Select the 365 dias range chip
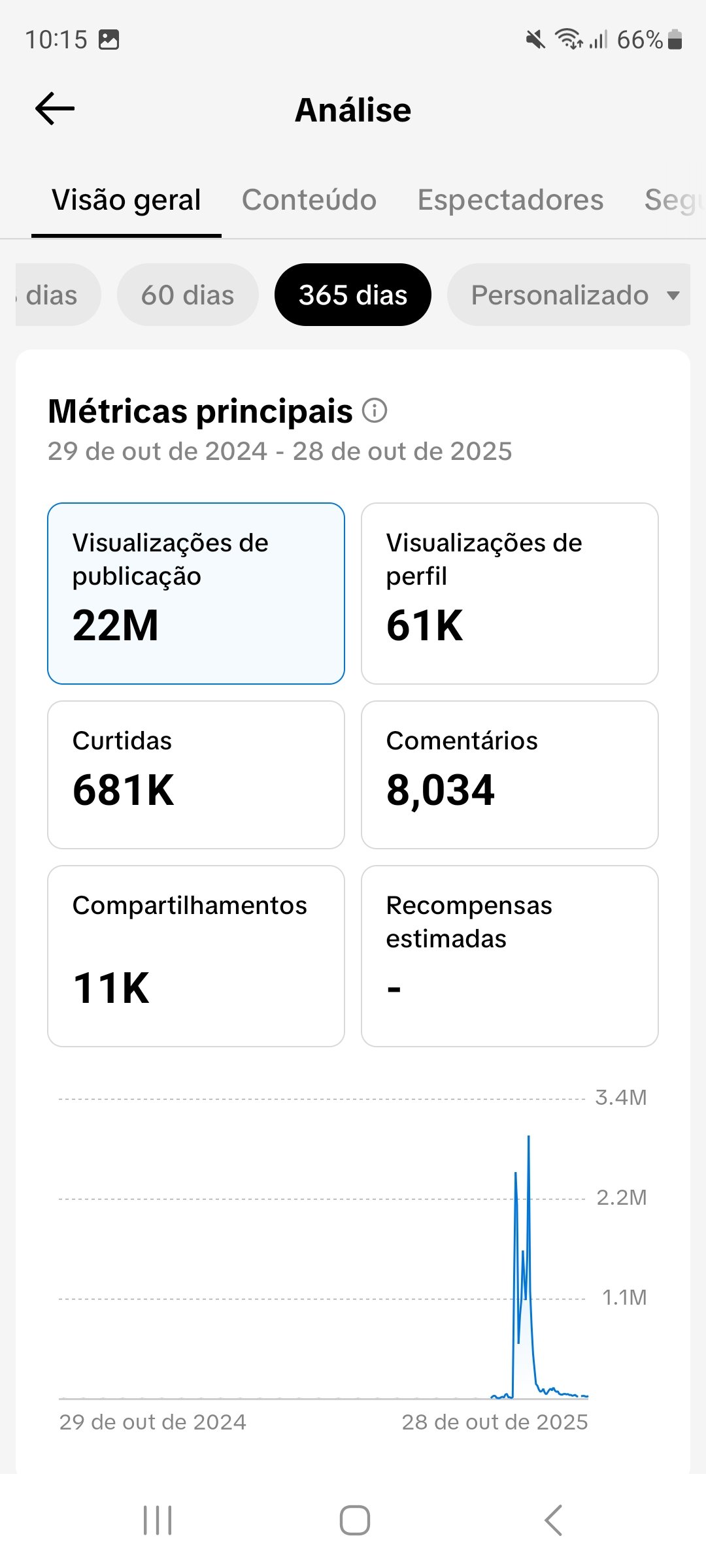Viewport: 706px width, 1568px height. (353, 295)
